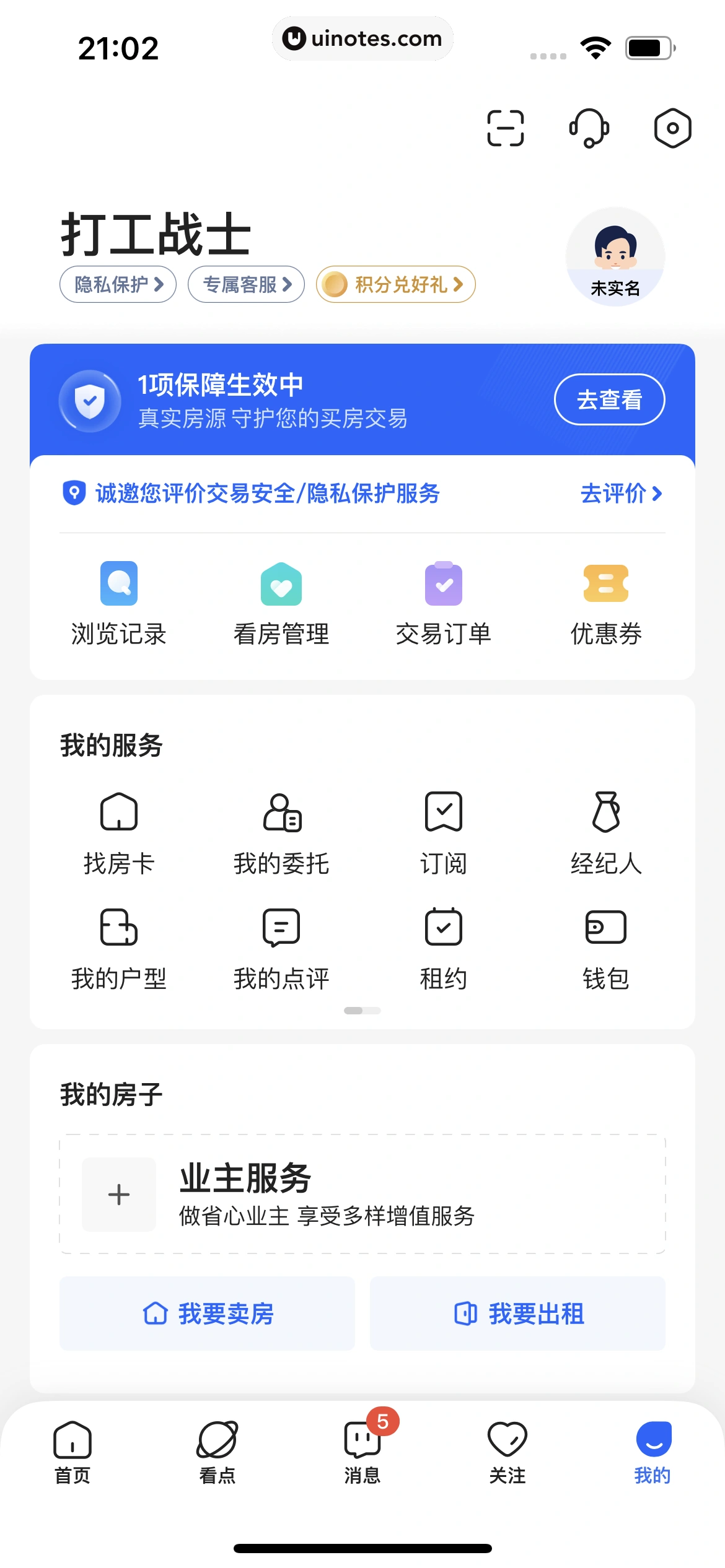Open 积分兑好礼 rewards chip
Viewport: 725px width, 1568px height.
[396, 285]
